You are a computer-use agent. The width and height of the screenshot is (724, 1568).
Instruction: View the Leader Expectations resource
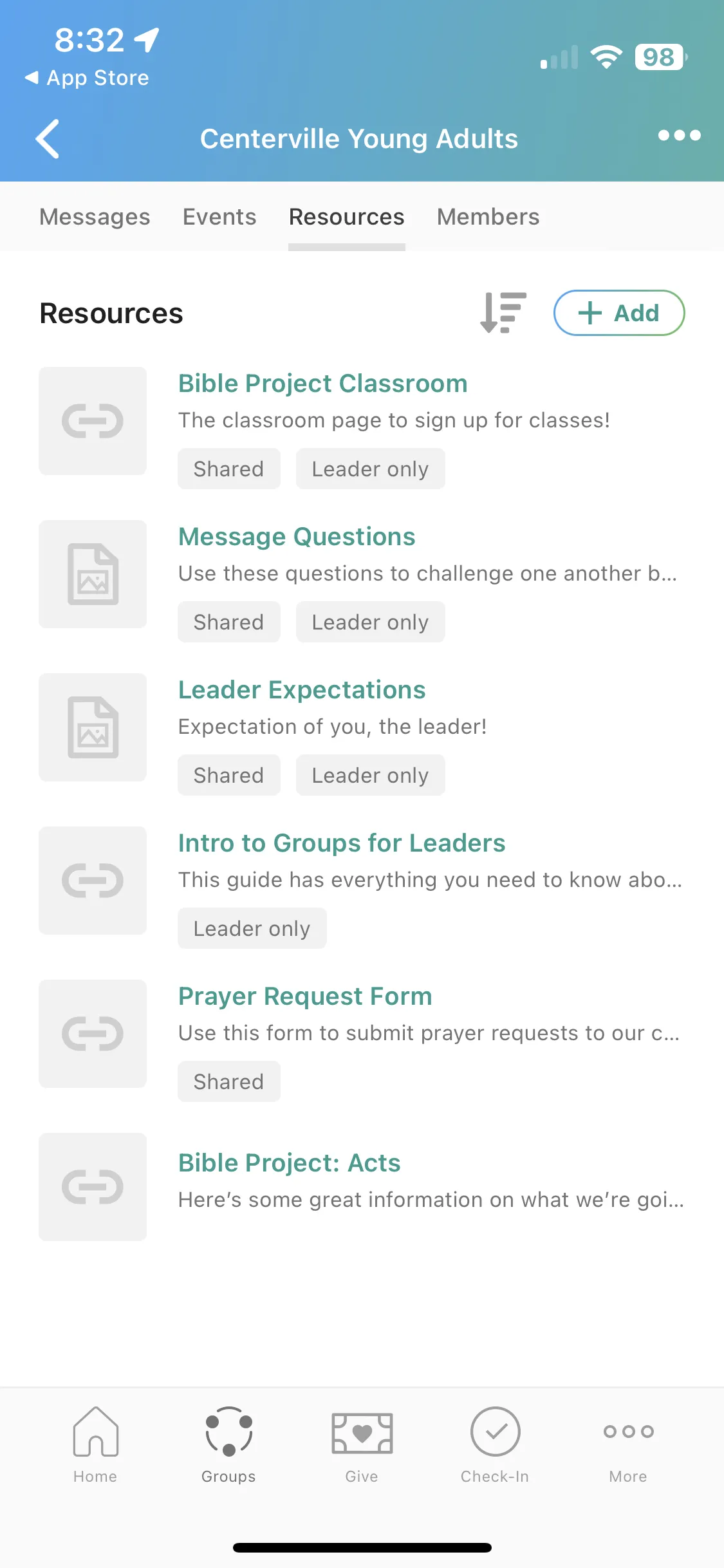[302, 690]
